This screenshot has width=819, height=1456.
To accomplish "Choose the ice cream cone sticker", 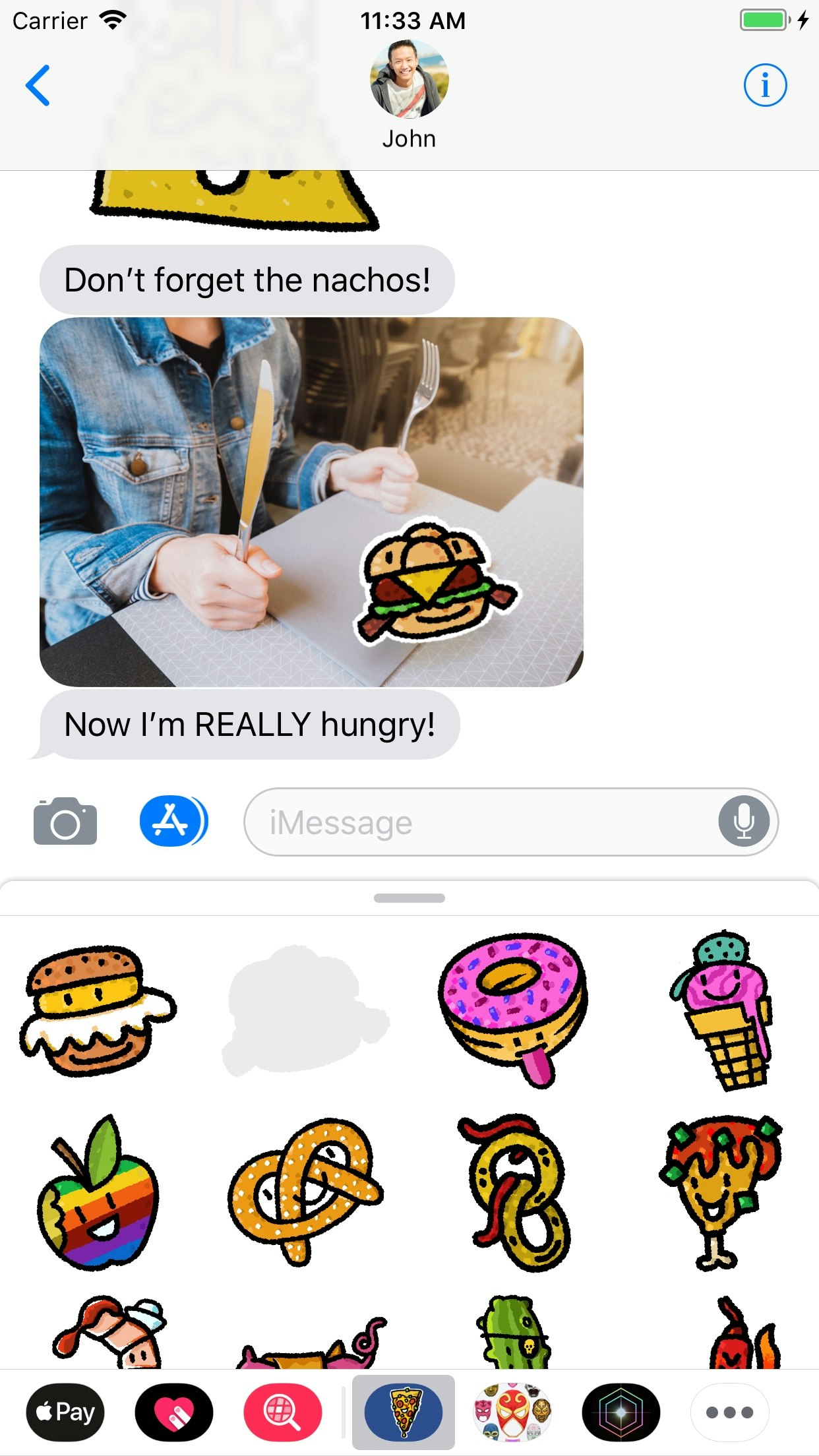I will pyautogui.click(x=722, y=1009).
